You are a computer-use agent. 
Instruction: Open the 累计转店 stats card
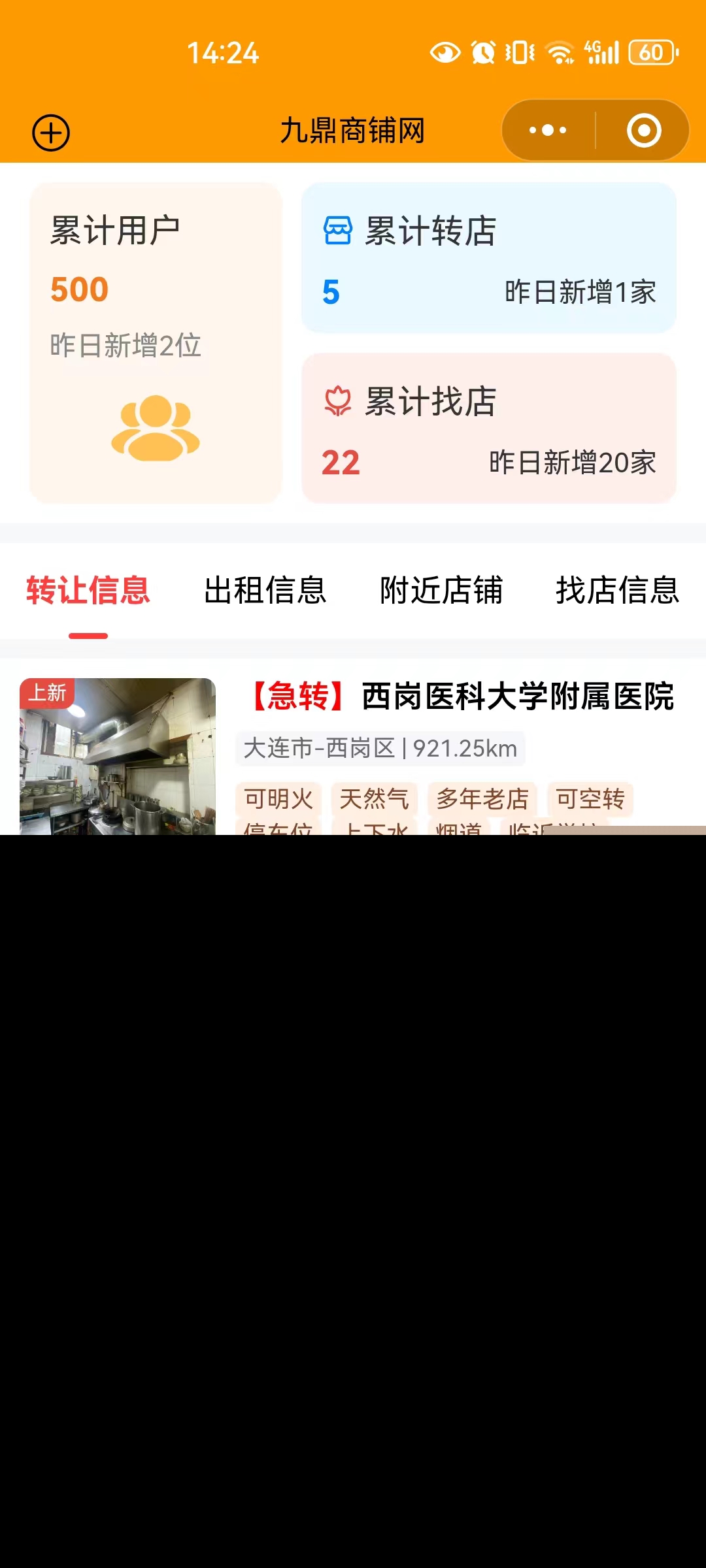(488, 258)
